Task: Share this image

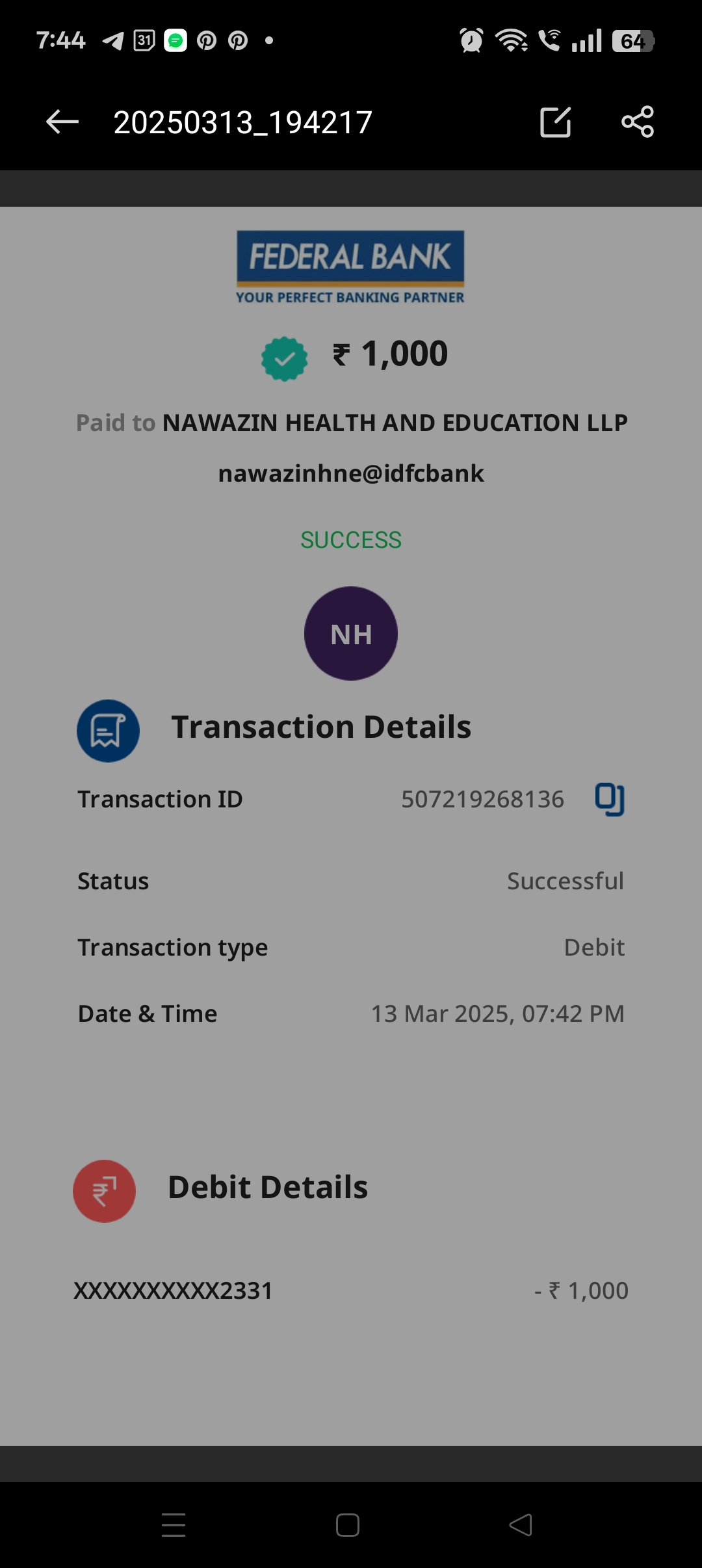Action: [637, 122]
